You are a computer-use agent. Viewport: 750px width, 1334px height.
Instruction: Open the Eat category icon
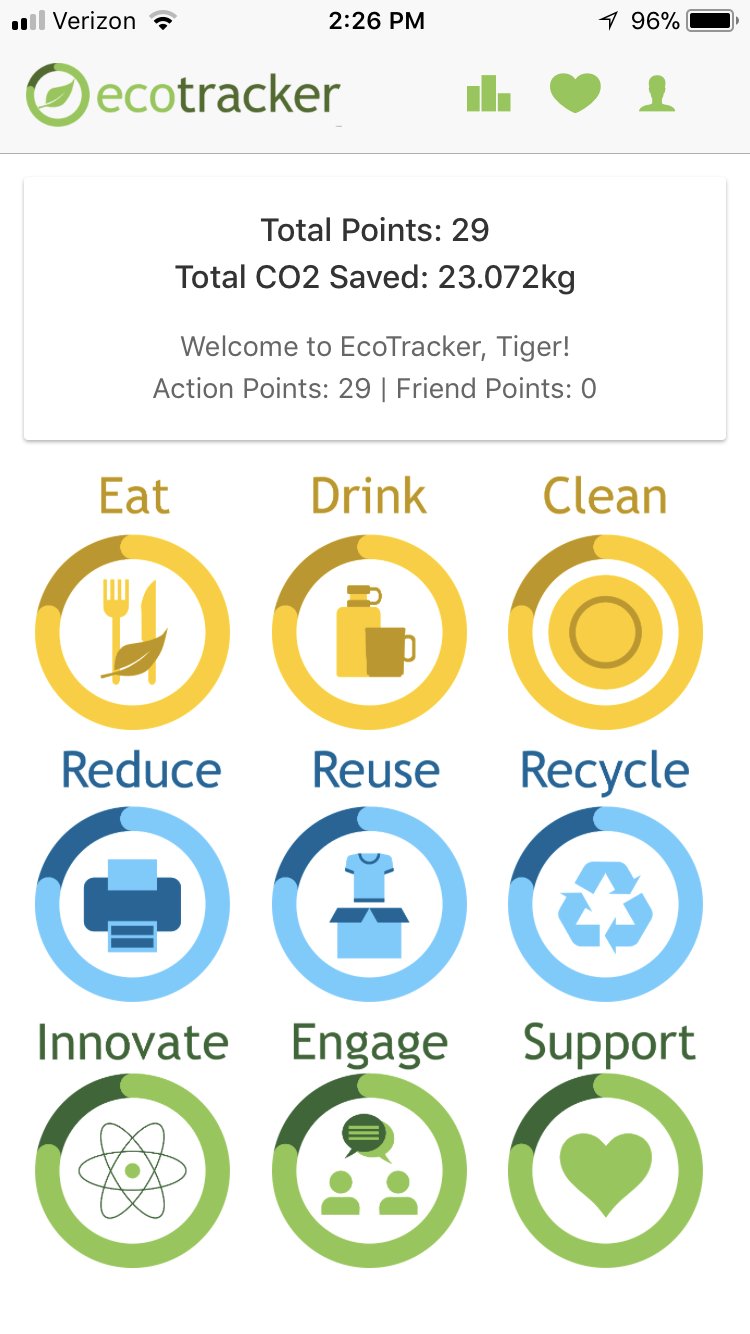[133, 630]
